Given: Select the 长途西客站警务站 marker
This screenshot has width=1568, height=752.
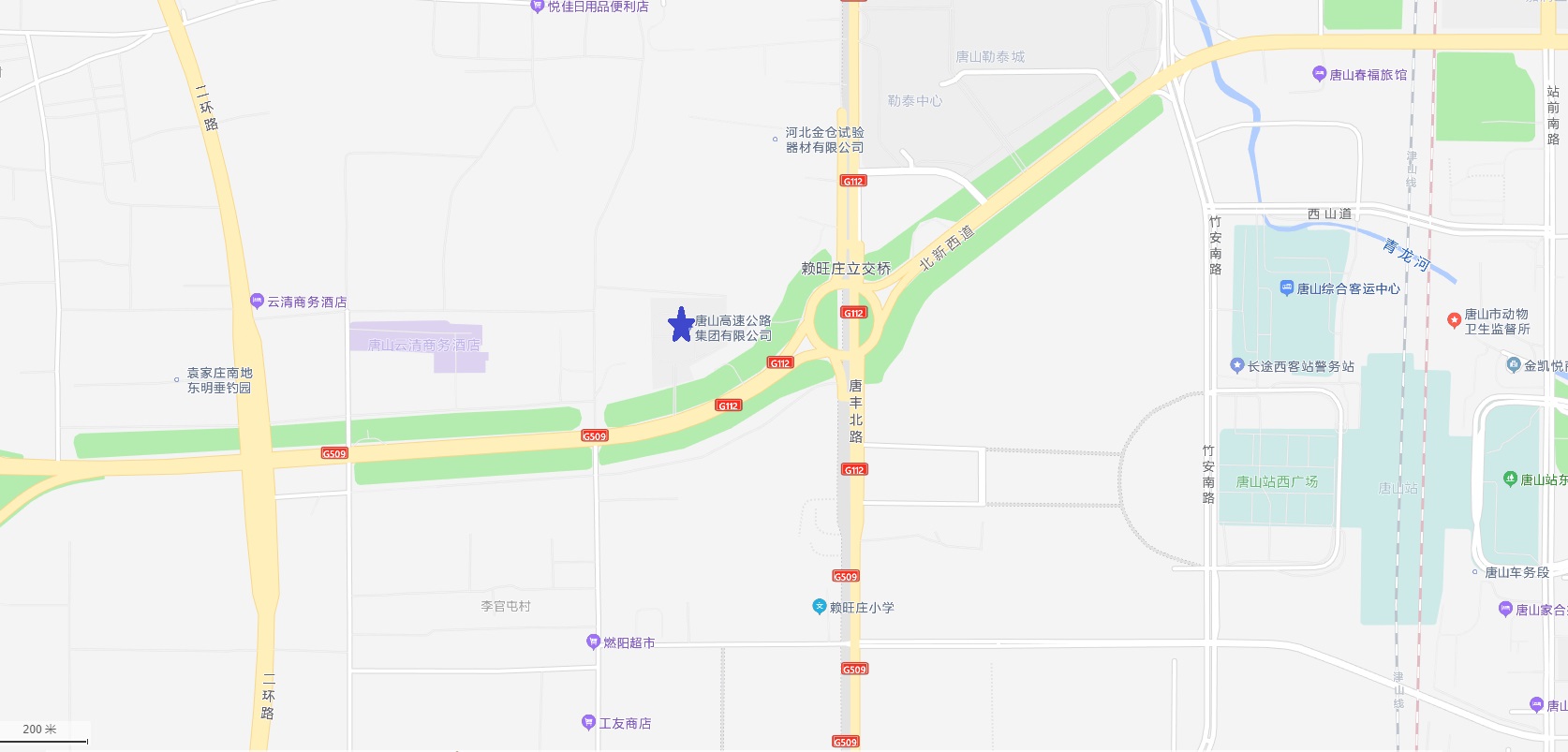Looking at the screenshot, I should [x=1236, y=365].
